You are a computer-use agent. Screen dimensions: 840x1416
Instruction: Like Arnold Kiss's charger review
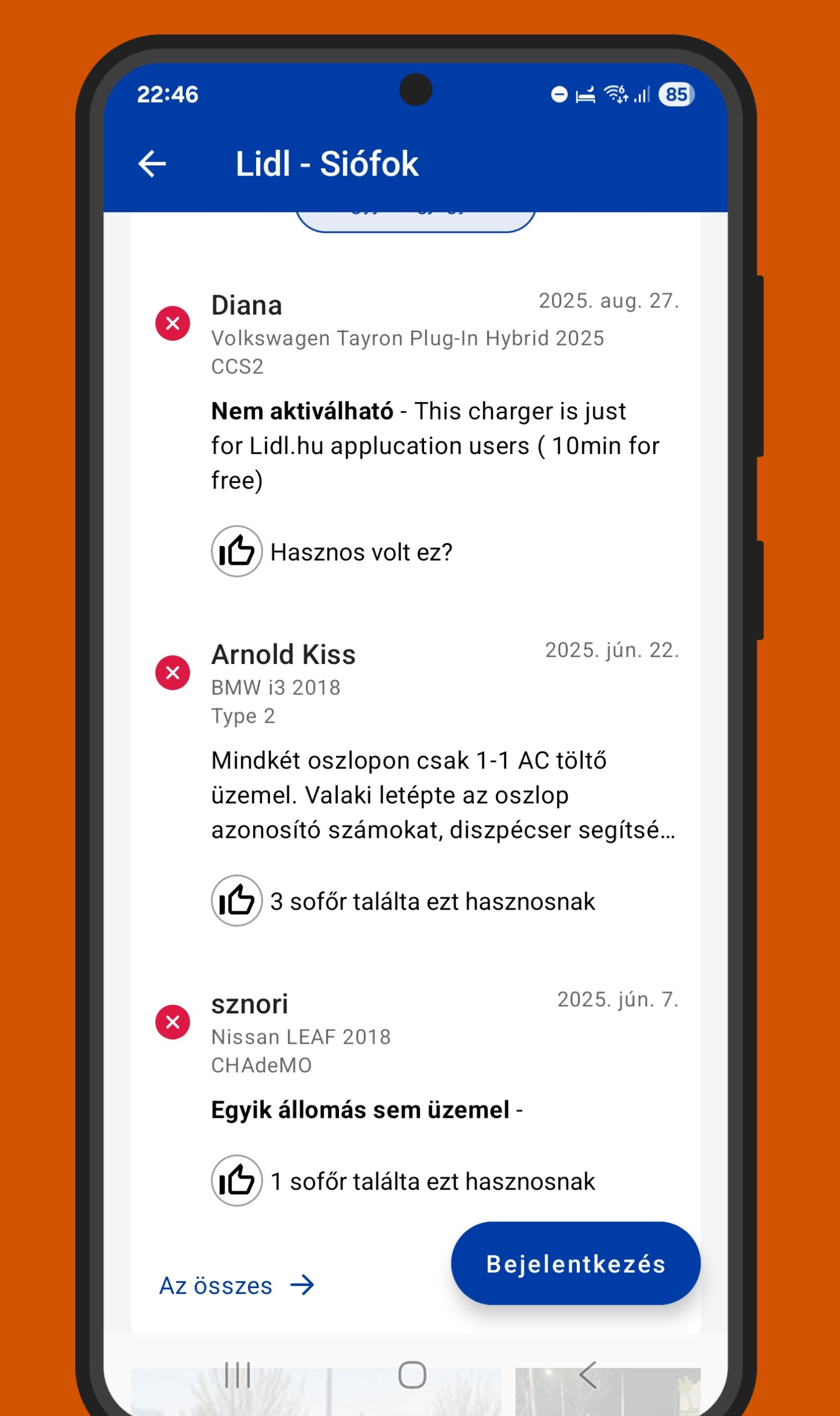pos(236,900)
